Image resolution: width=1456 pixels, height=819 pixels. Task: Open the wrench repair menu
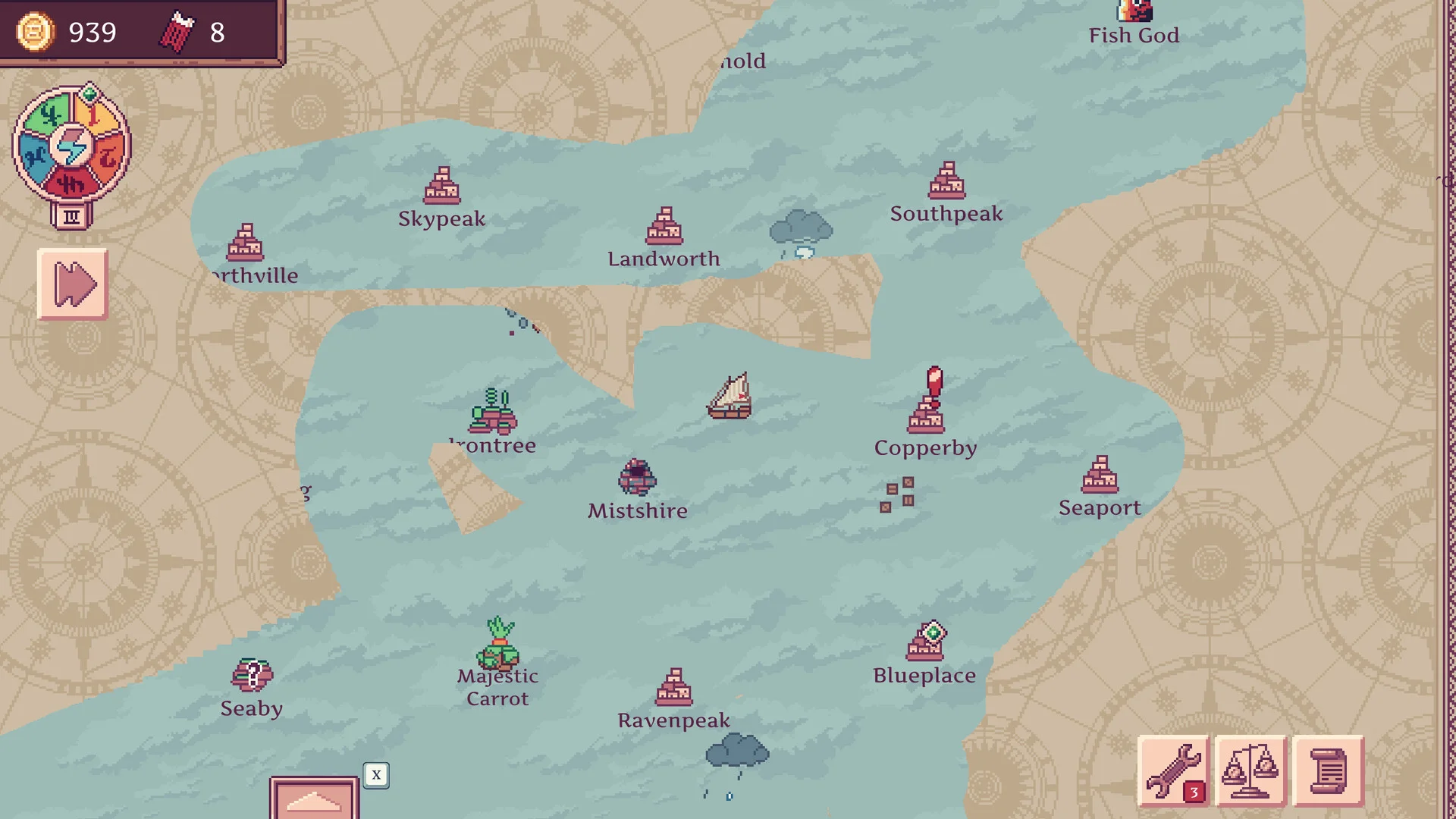tap(1173, 770)
